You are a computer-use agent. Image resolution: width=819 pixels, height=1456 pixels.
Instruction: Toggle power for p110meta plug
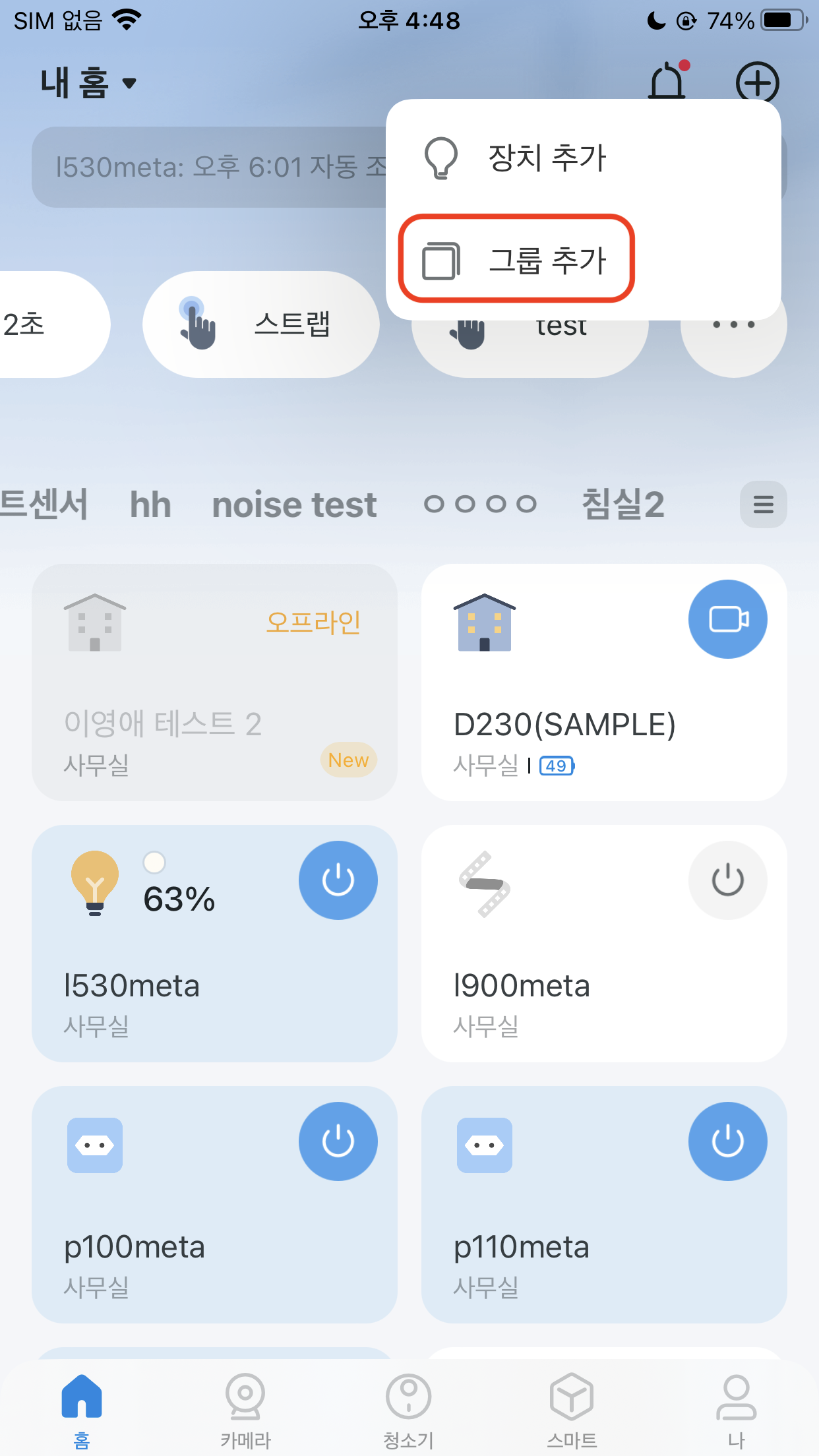coord(727,1141)
